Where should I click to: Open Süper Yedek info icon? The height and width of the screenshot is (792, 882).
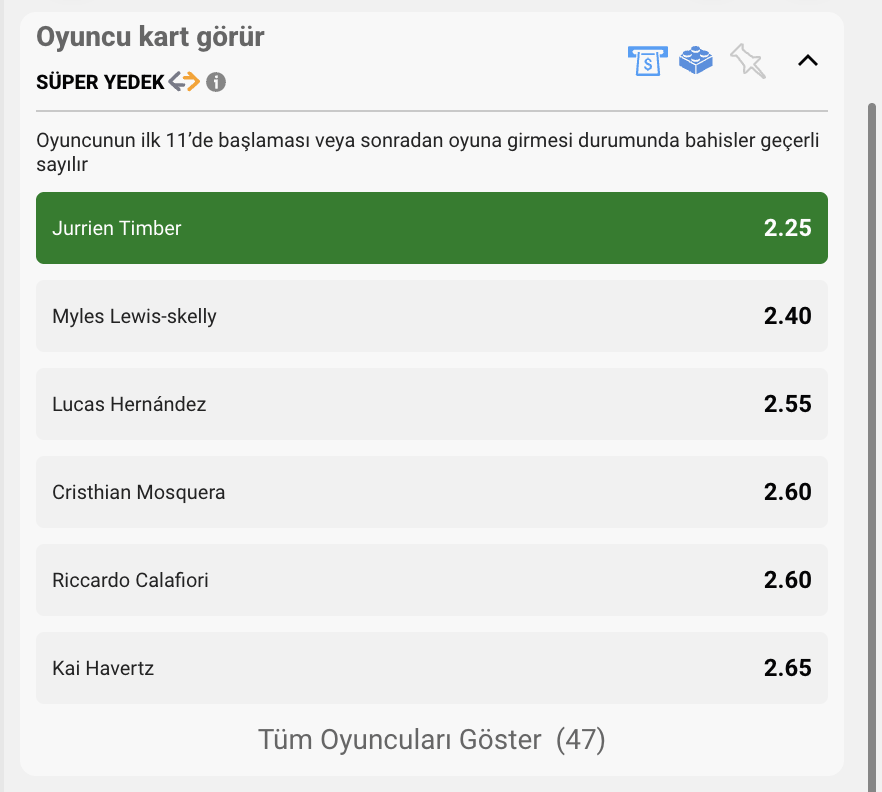point(216,82)
